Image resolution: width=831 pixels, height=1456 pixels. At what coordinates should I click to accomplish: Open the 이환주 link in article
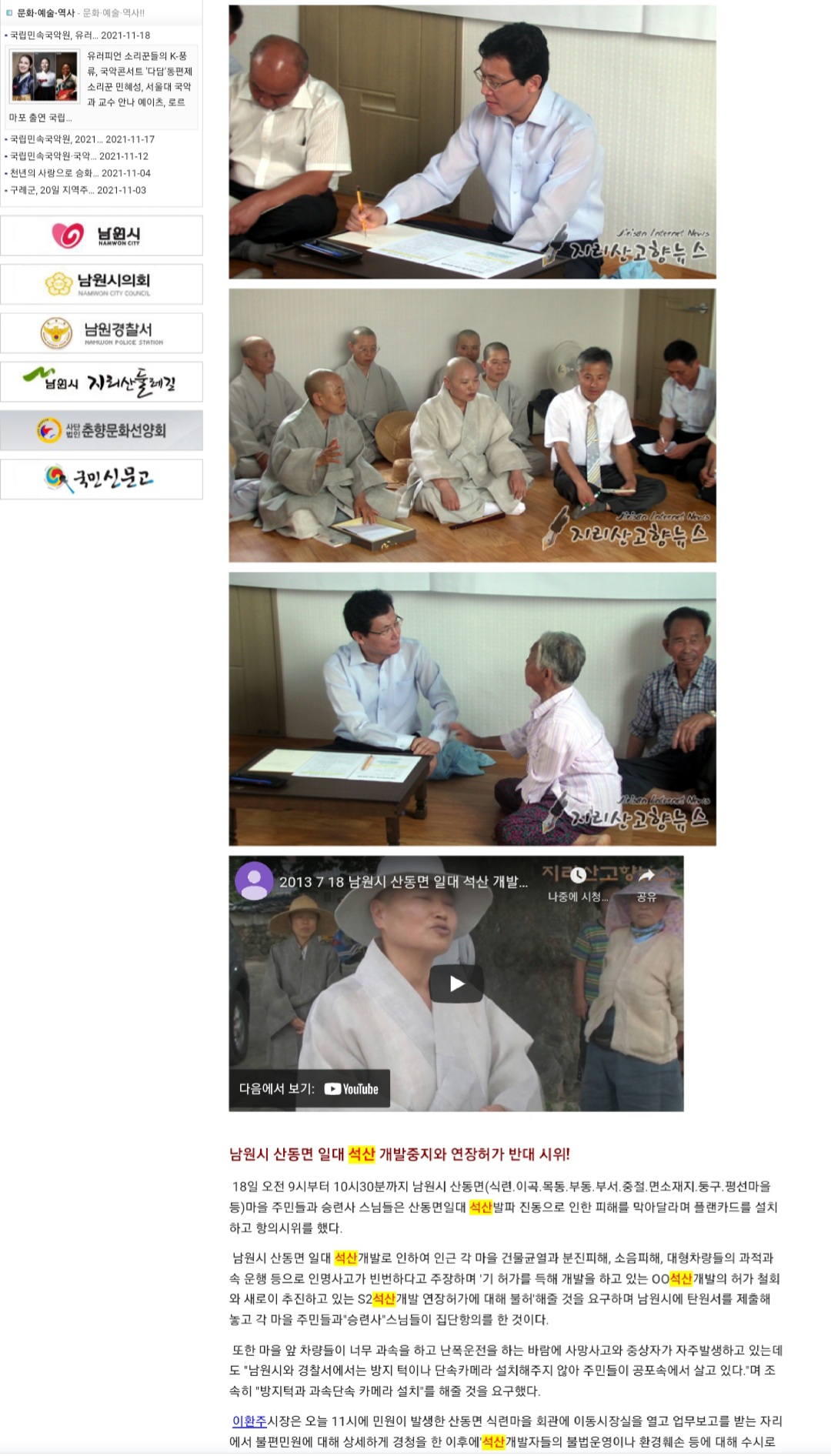click(249, 1421)
